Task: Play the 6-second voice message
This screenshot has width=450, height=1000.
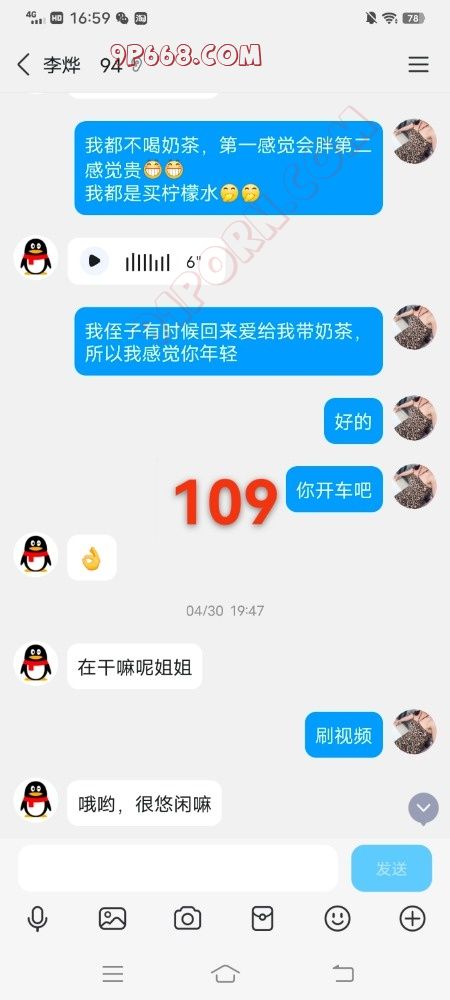Action: tap(95, 261)
